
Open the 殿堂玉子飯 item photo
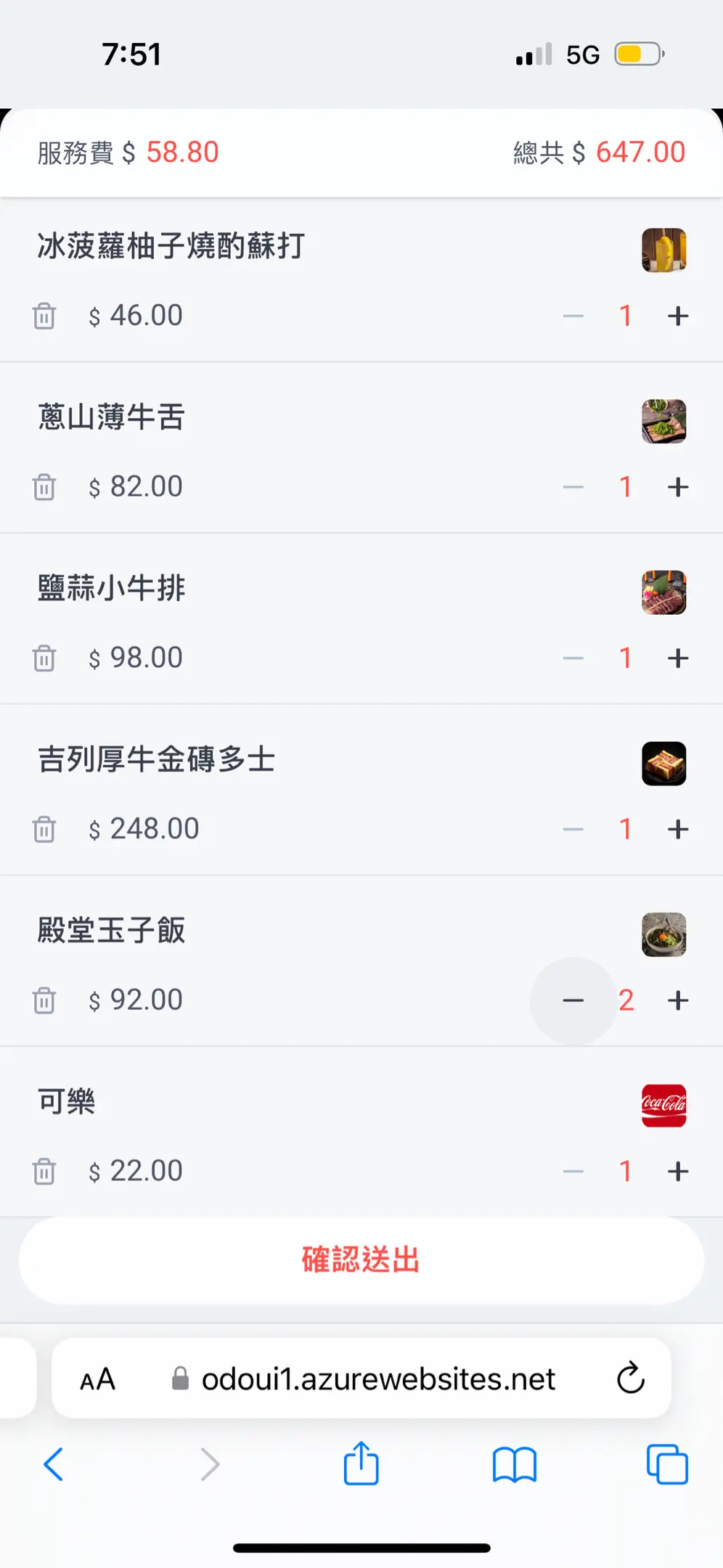(x=663, y=934)
